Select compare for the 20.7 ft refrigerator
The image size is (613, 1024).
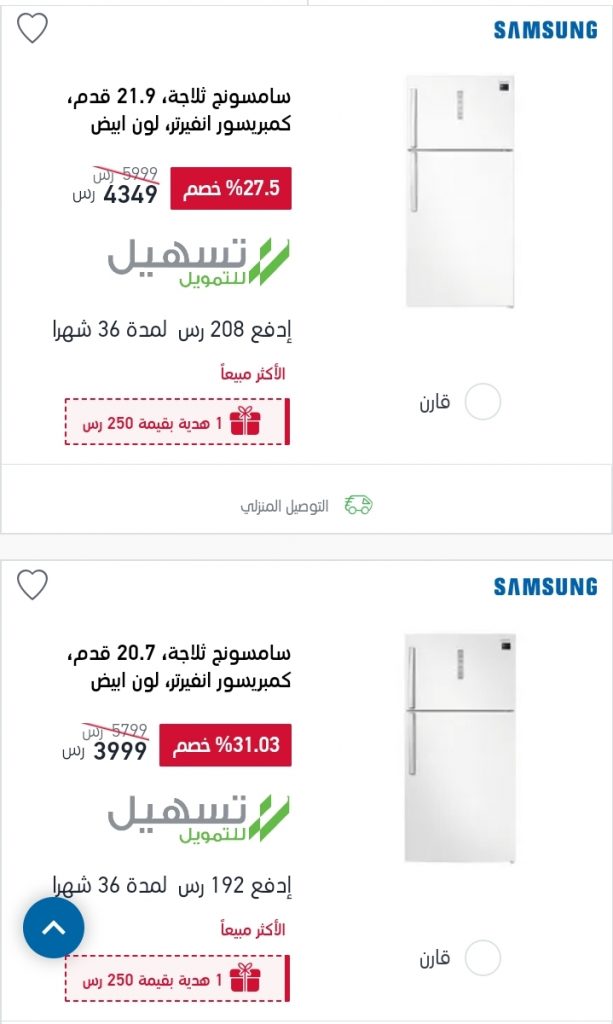tap(482, 958)
